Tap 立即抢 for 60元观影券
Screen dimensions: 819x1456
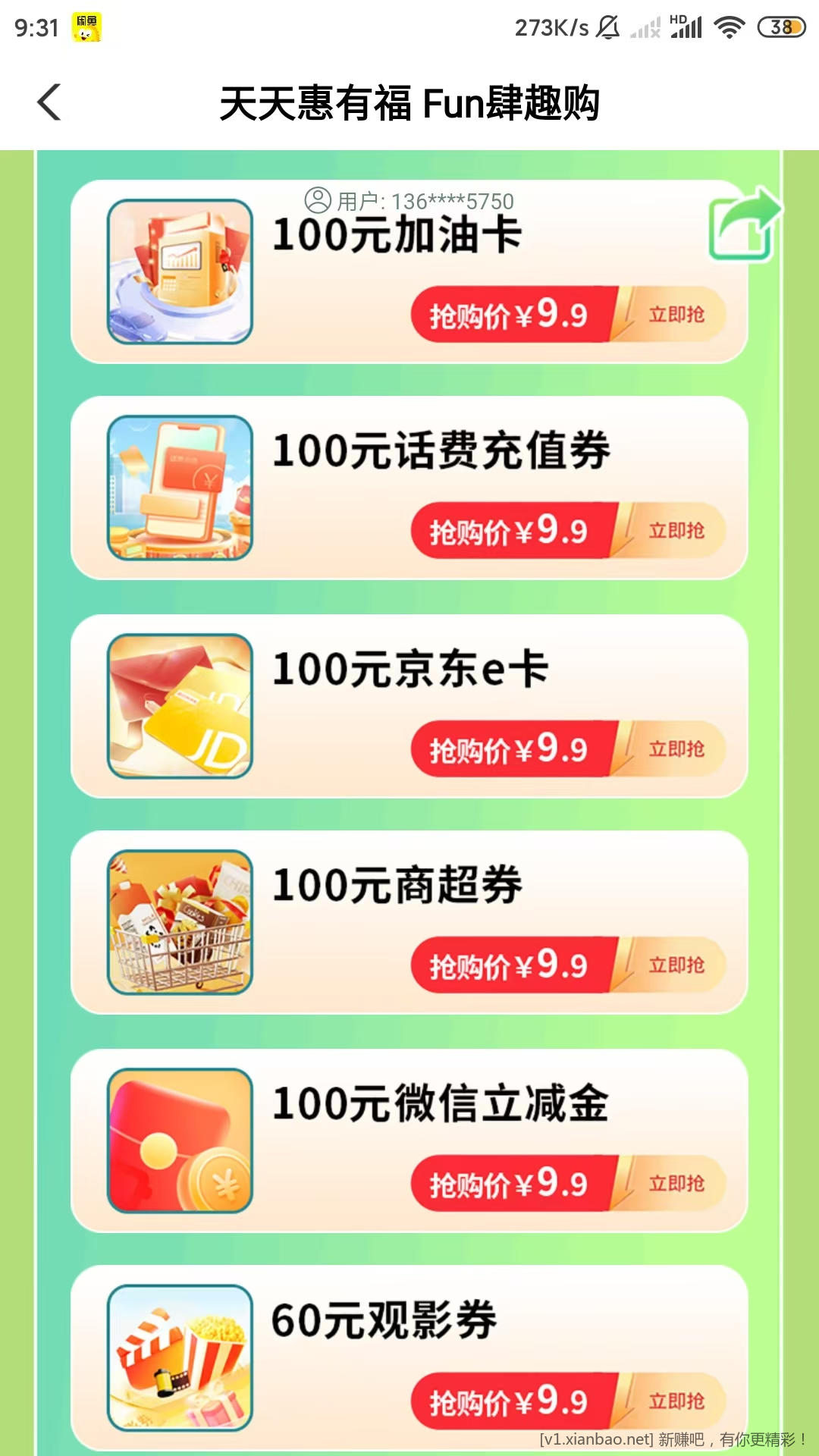[676, 1401]
